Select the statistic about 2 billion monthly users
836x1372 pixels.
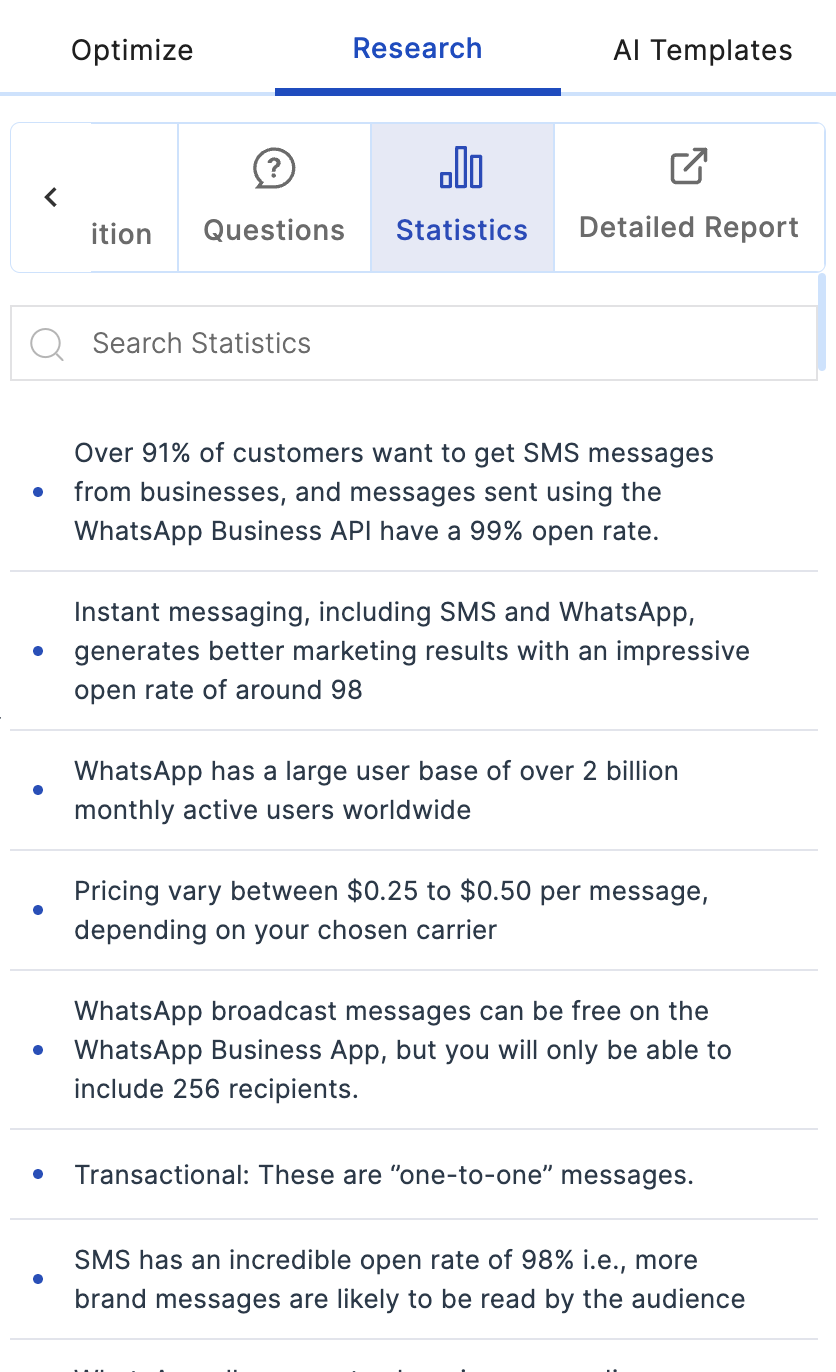[414, 790]
